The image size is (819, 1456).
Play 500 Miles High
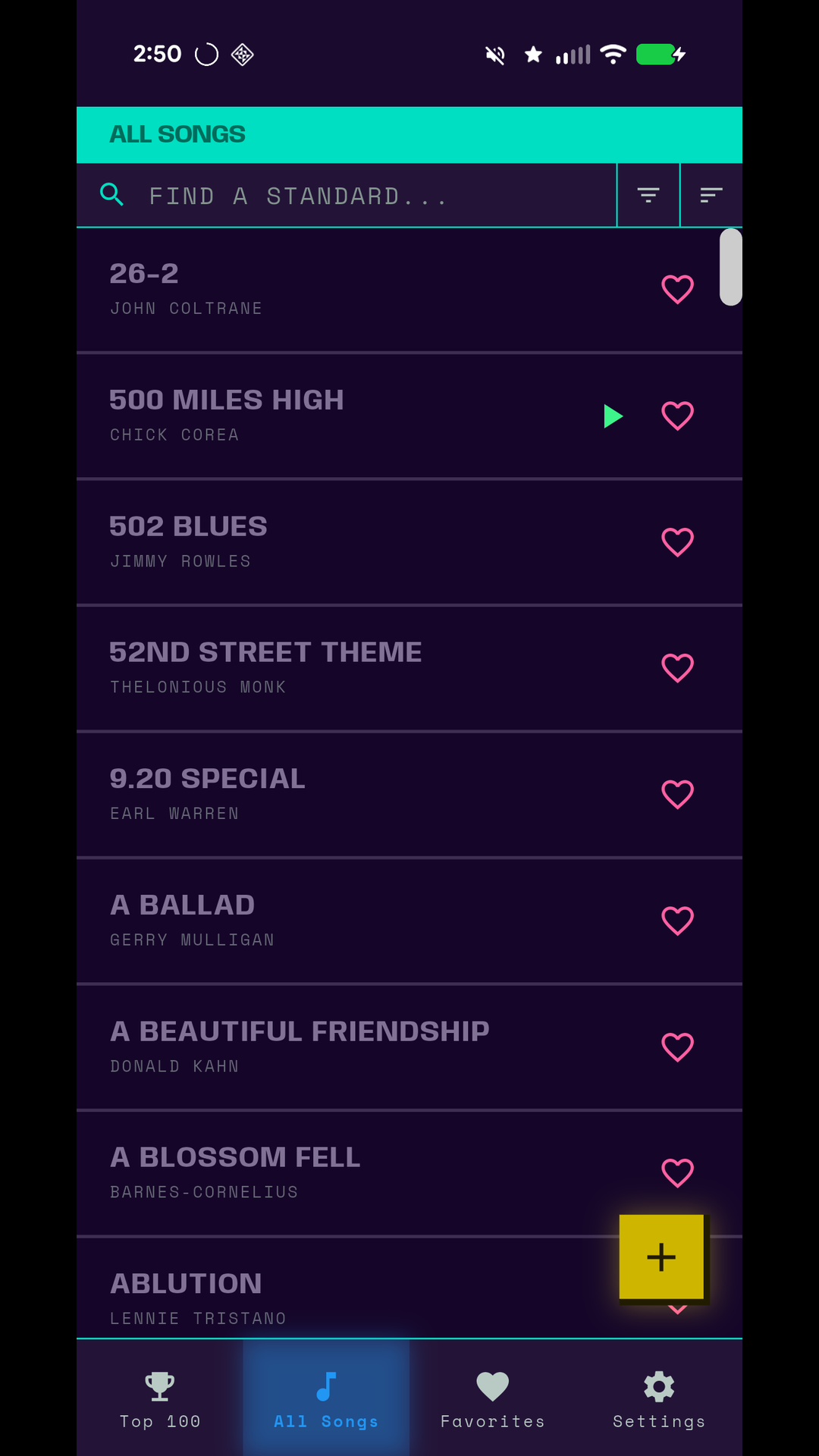point(613,416)
